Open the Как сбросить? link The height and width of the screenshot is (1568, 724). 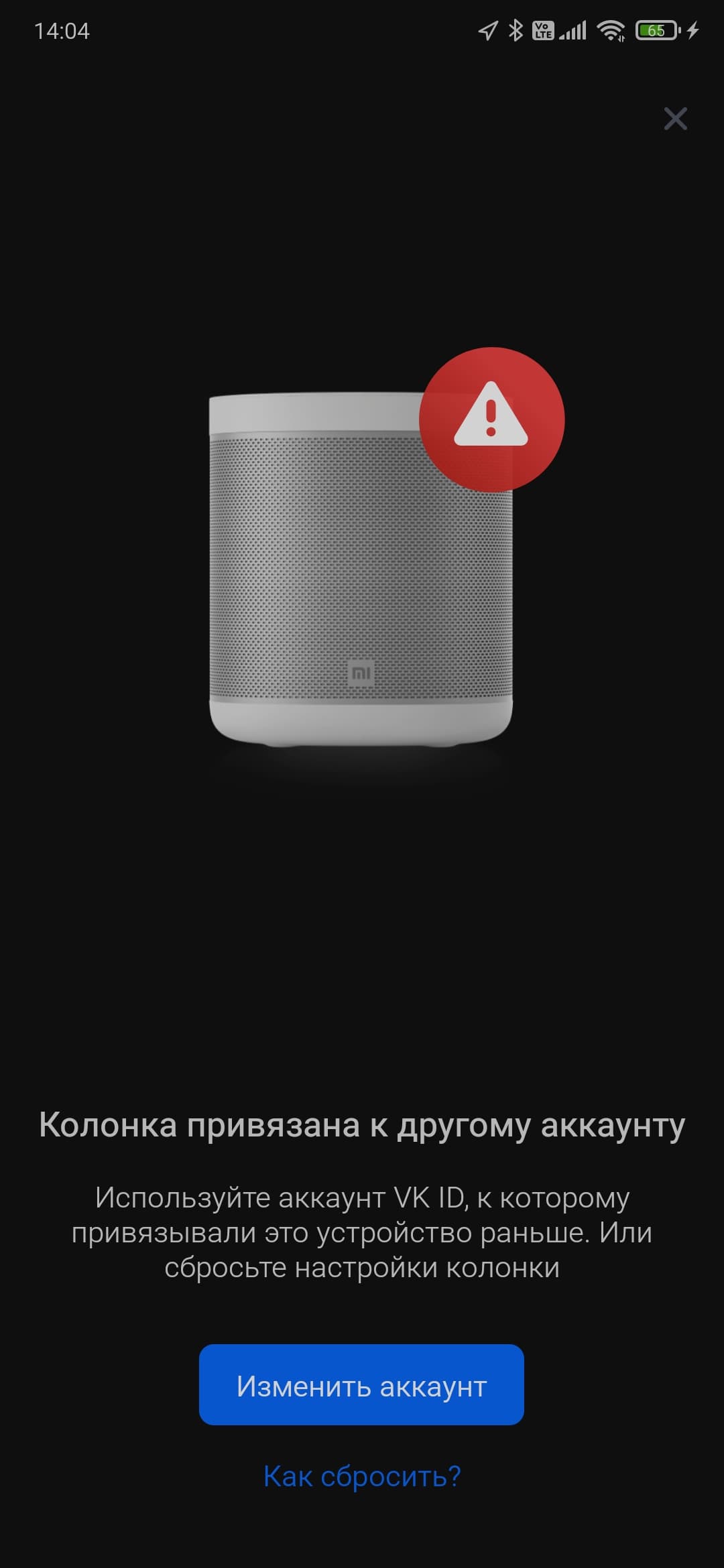pos(361,1476)
